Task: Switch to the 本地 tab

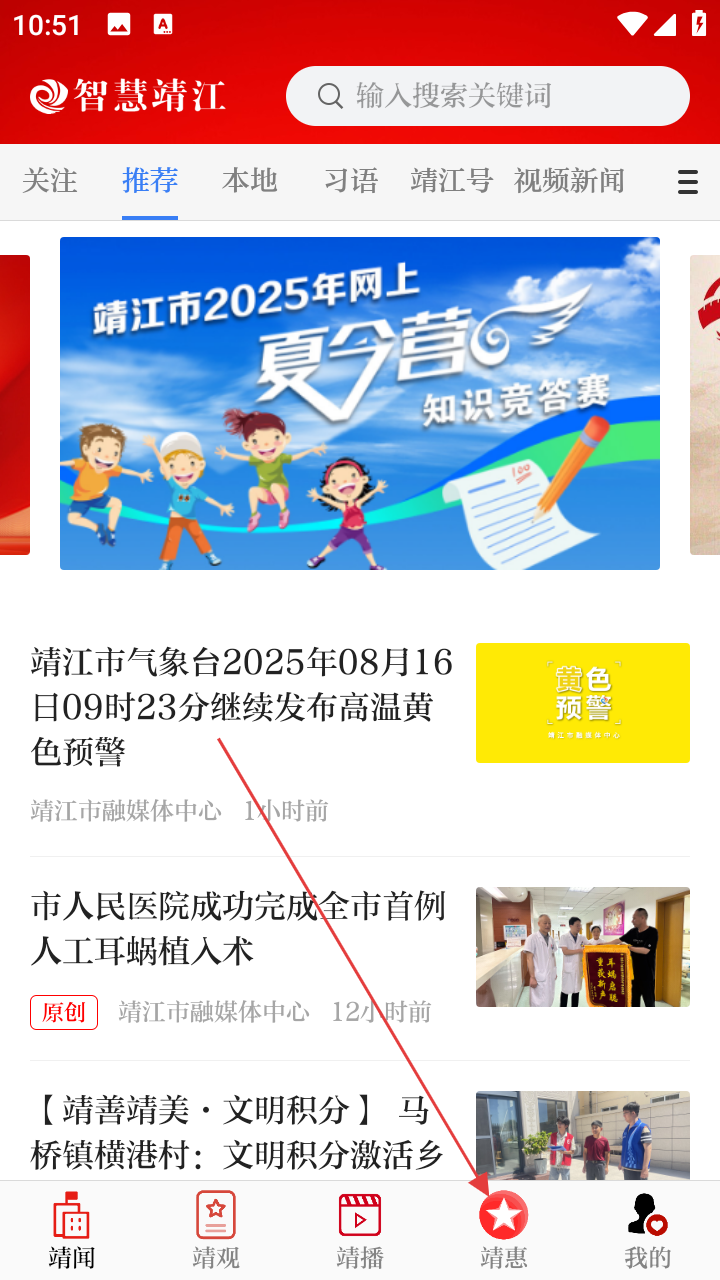Action: click(250, 181)
